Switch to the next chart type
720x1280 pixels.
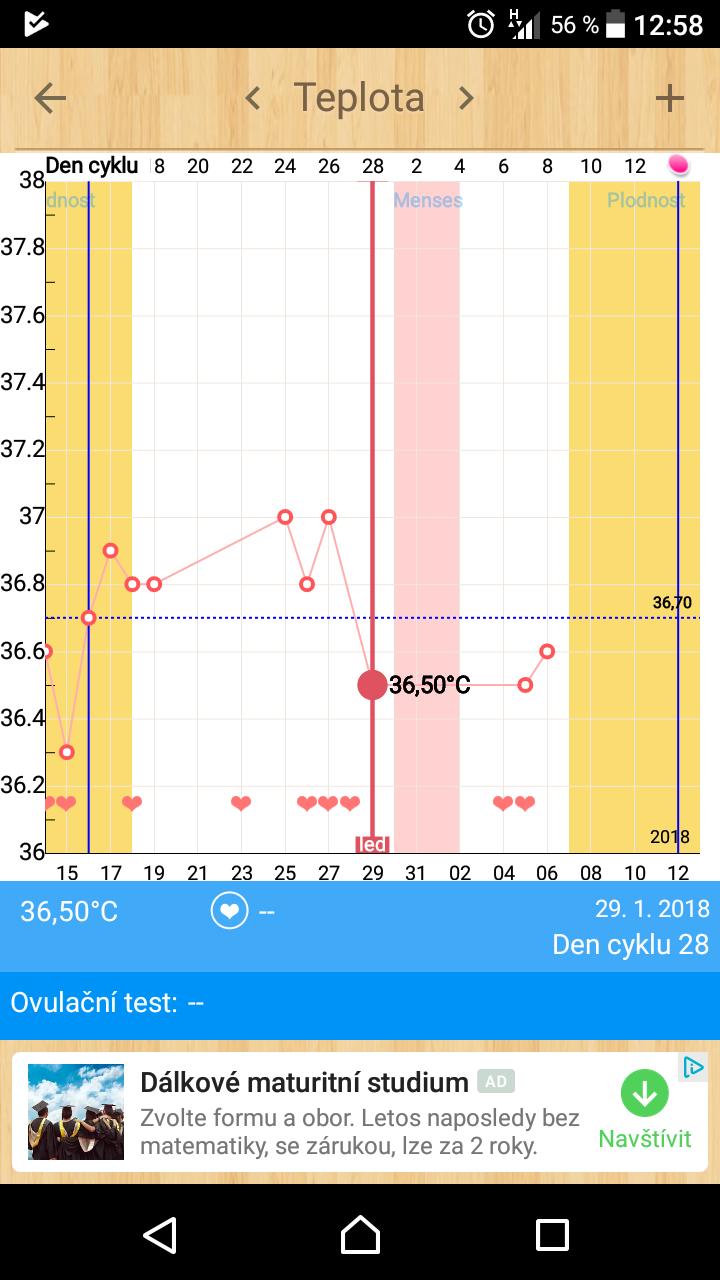coord(466,98)
